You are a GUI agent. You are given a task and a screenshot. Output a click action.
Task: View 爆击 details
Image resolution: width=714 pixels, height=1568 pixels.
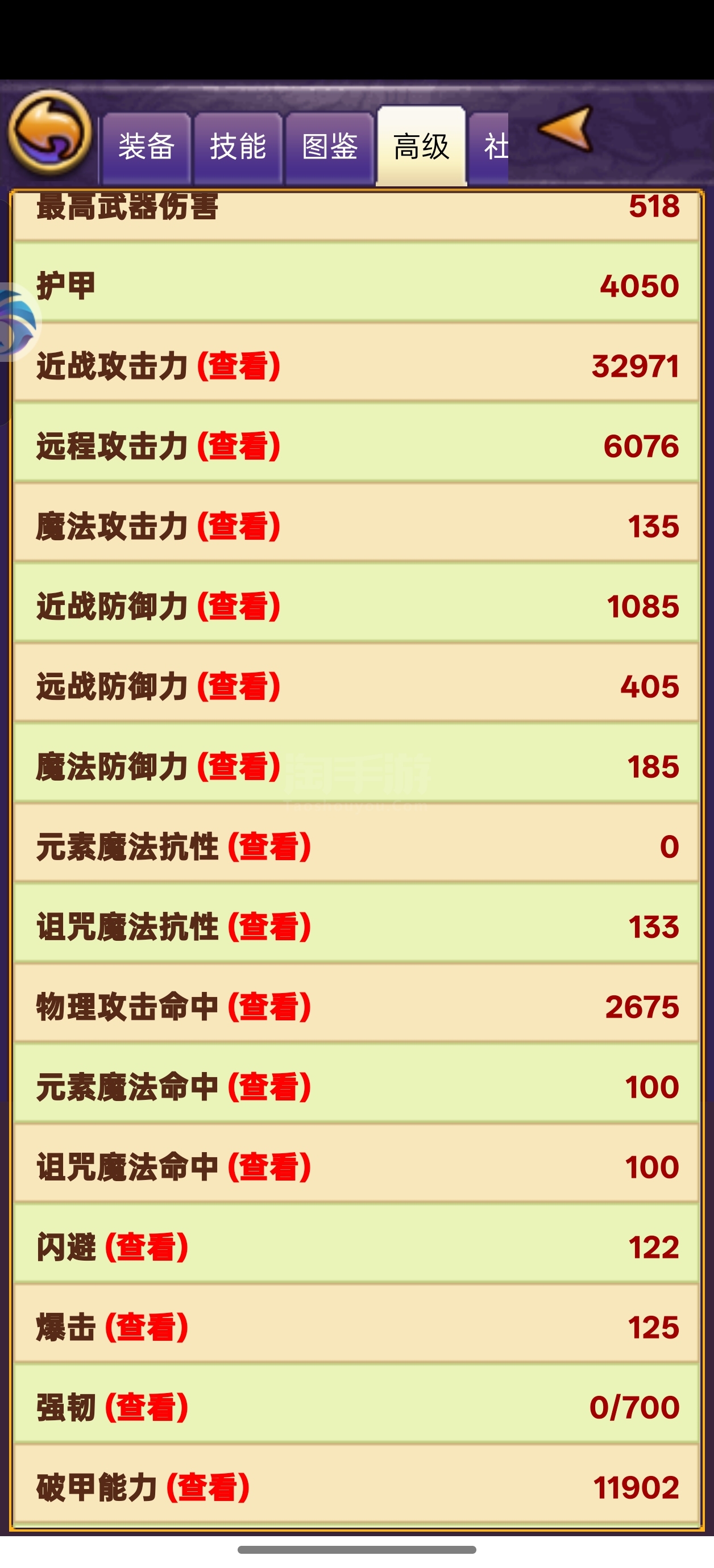click(x=147, y=1328)
